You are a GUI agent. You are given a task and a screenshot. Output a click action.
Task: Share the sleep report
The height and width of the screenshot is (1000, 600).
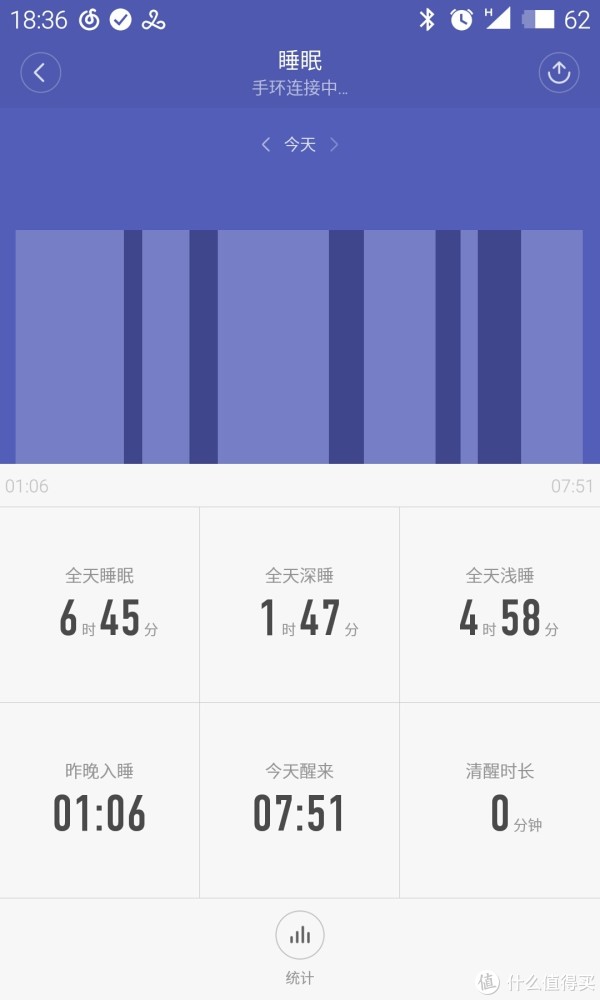pyautogui.click(x=559, y=73)
